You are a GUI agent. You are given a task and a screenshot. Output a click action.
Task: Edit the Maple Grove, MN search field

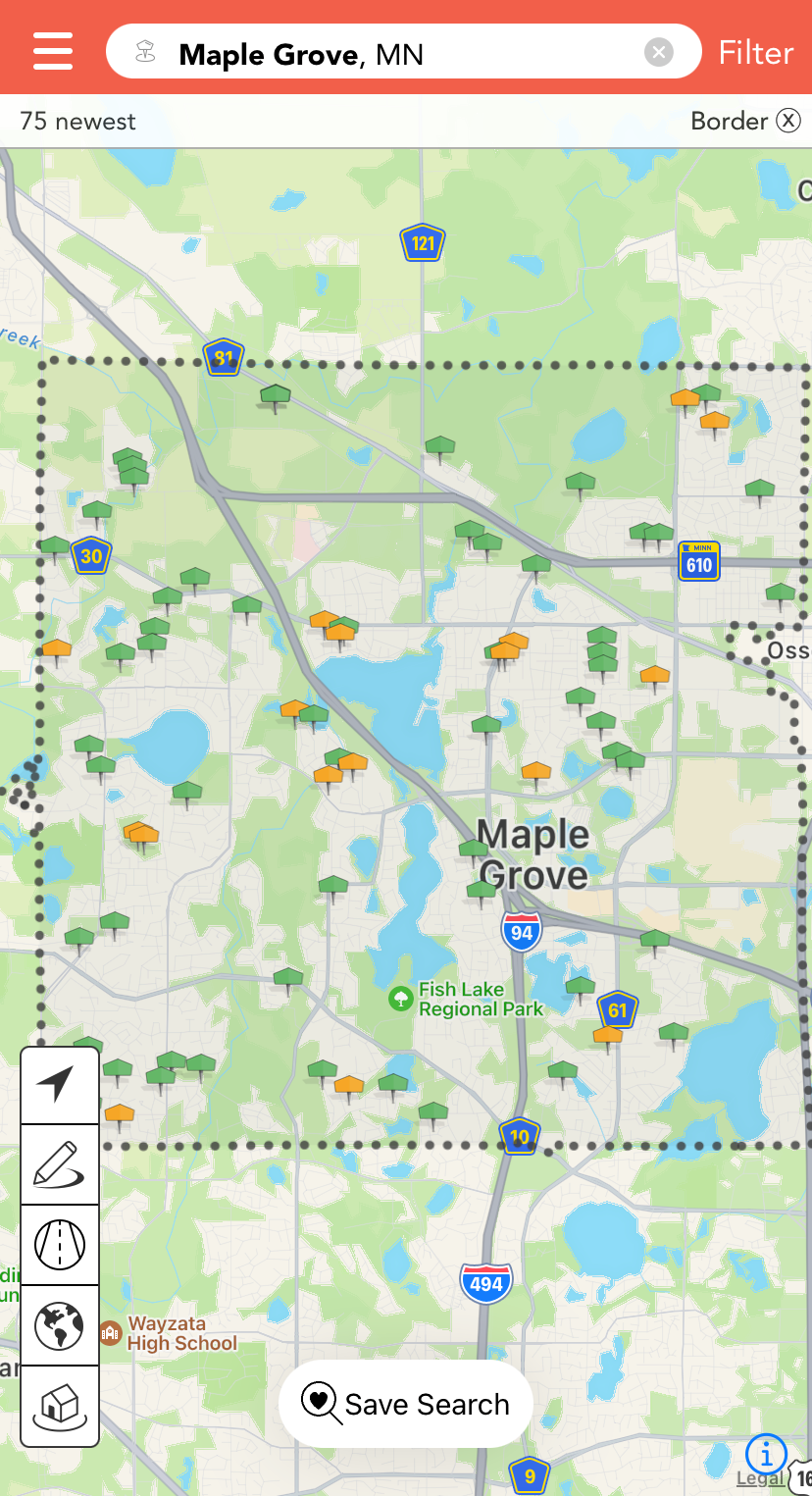pyautogui.click(x=392, y=53)
